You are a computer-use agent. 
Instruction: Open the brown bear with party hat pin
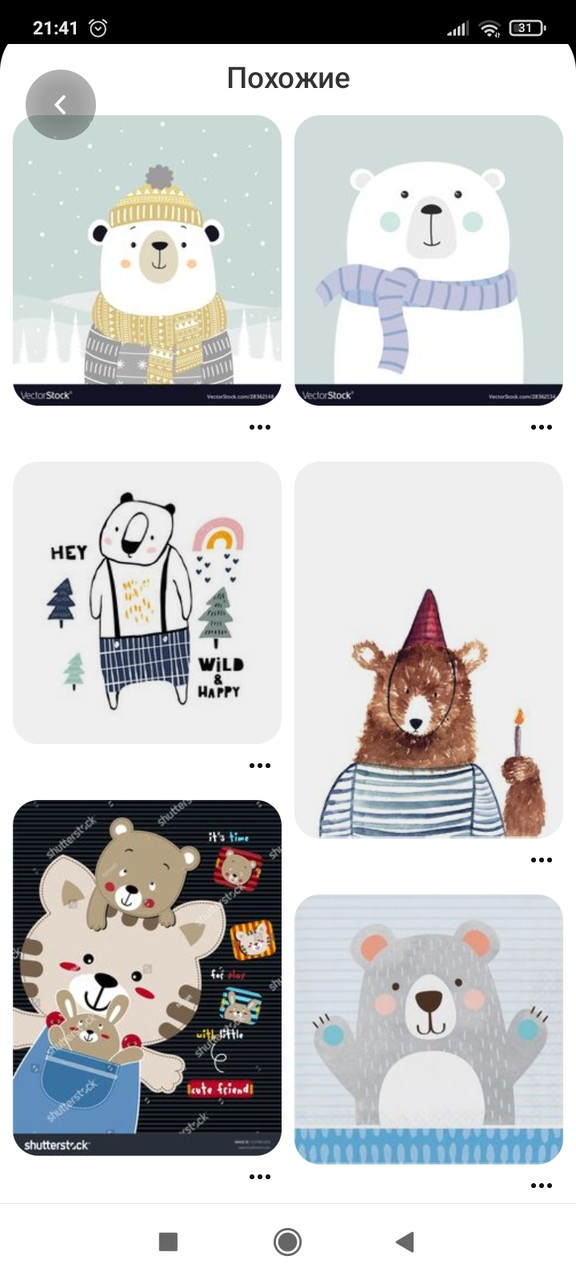point(429,649)
